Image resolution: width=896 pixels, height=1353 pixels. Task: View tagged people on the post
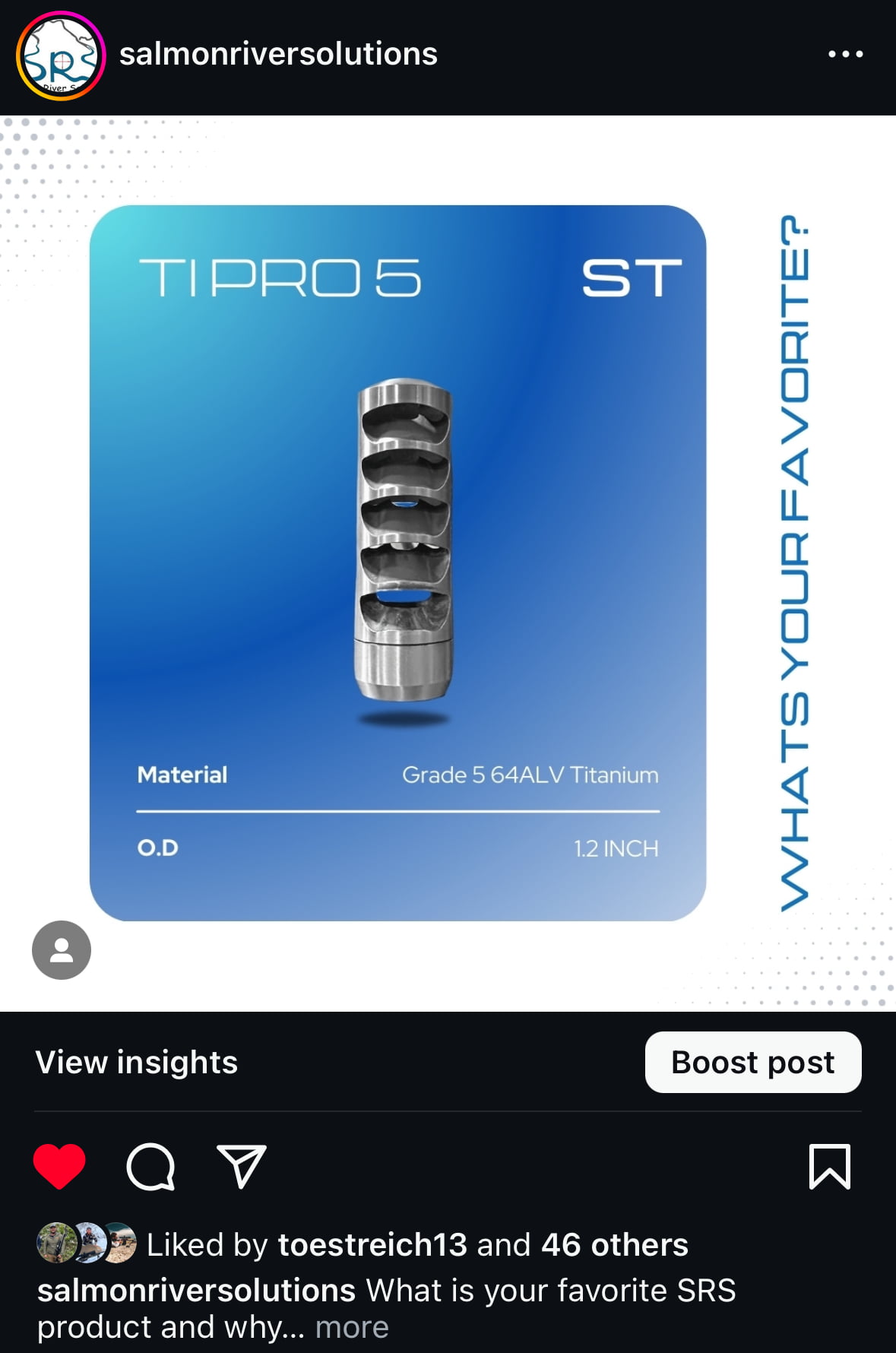62,949
